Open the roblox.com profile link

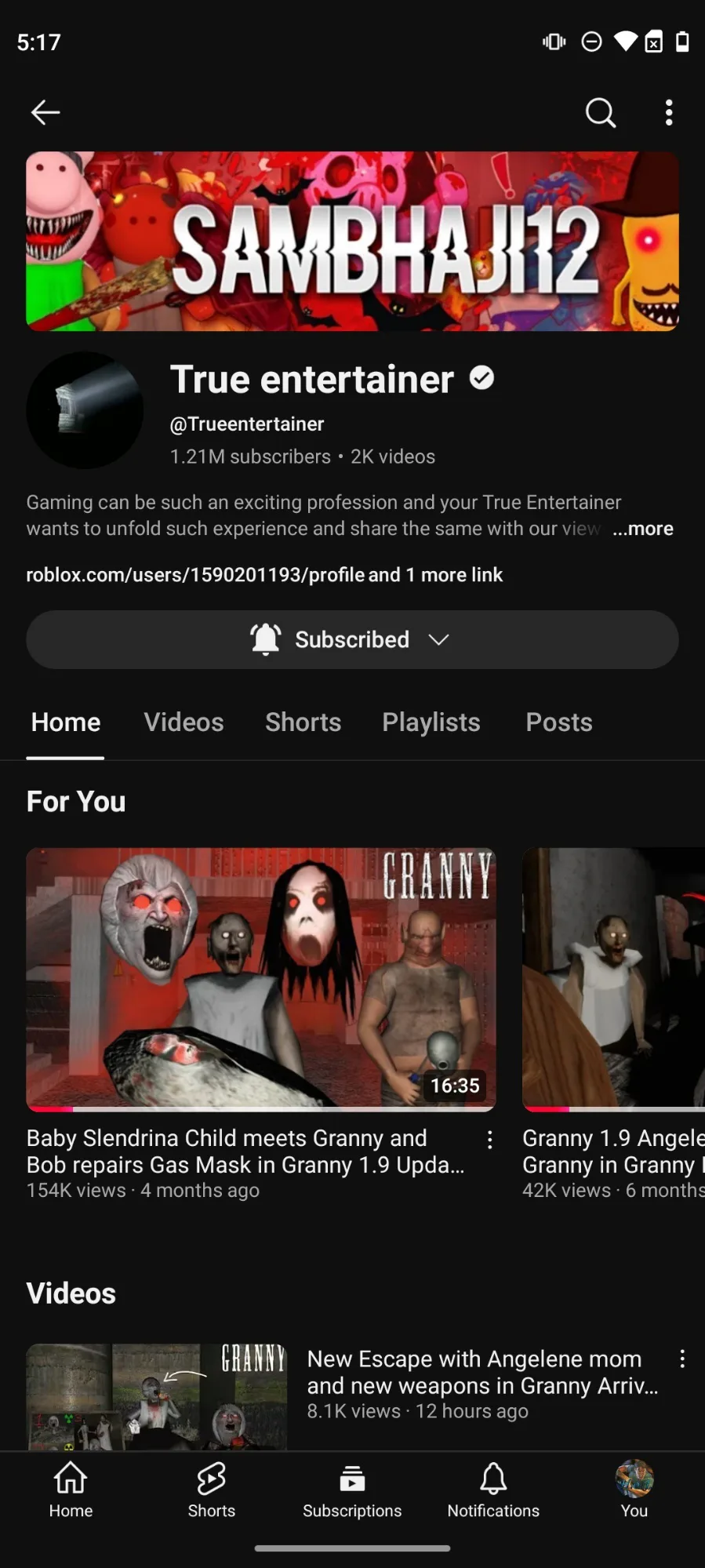264,575
